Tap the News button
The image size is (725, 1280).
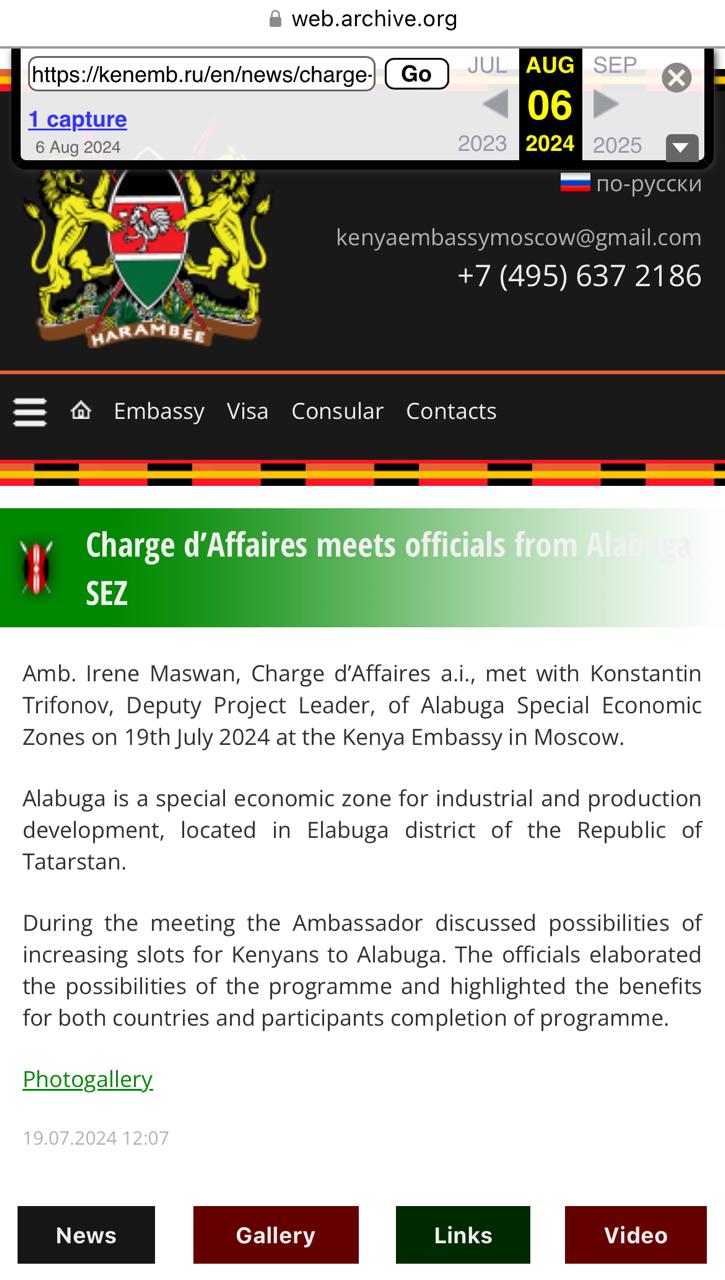[86, 1235]
